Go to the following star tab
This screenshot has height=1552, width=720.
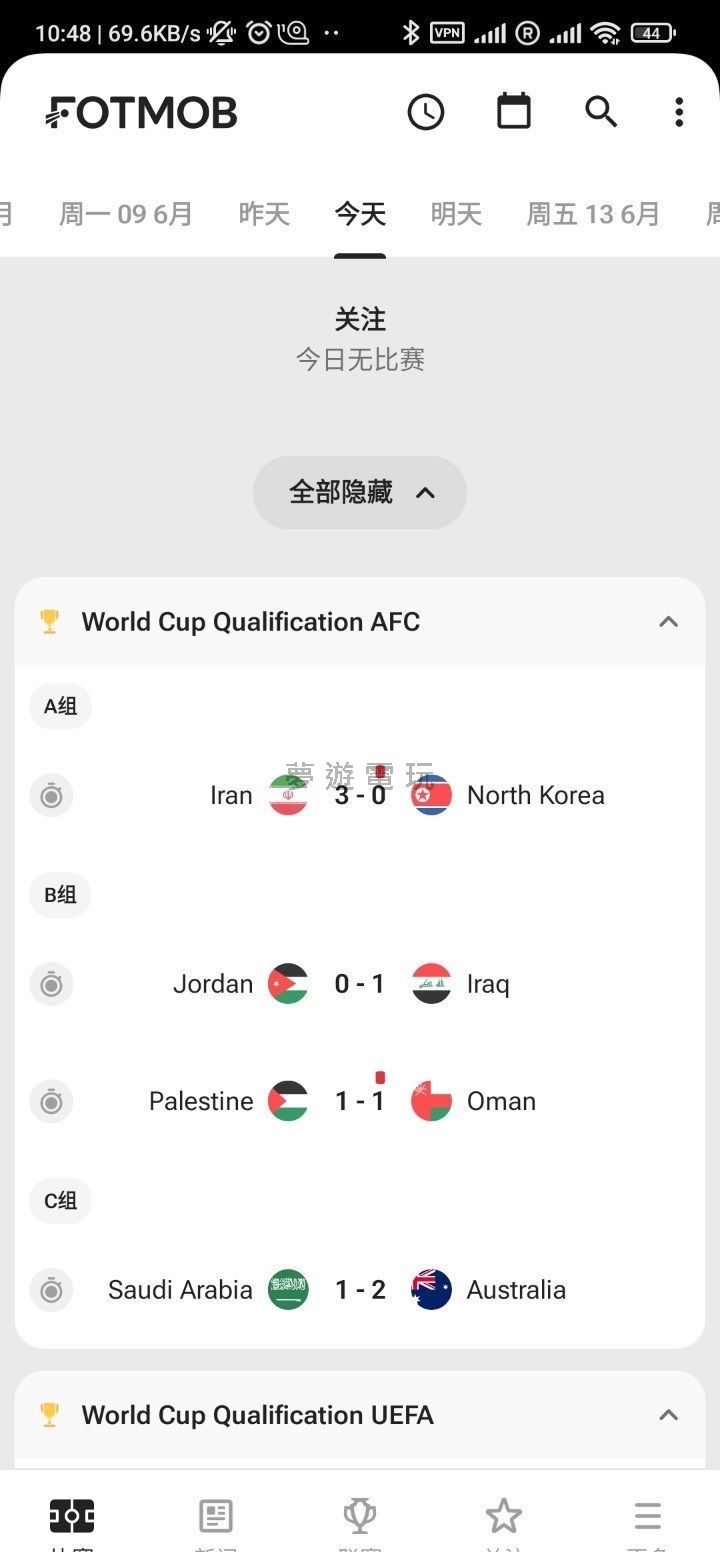504,1518
